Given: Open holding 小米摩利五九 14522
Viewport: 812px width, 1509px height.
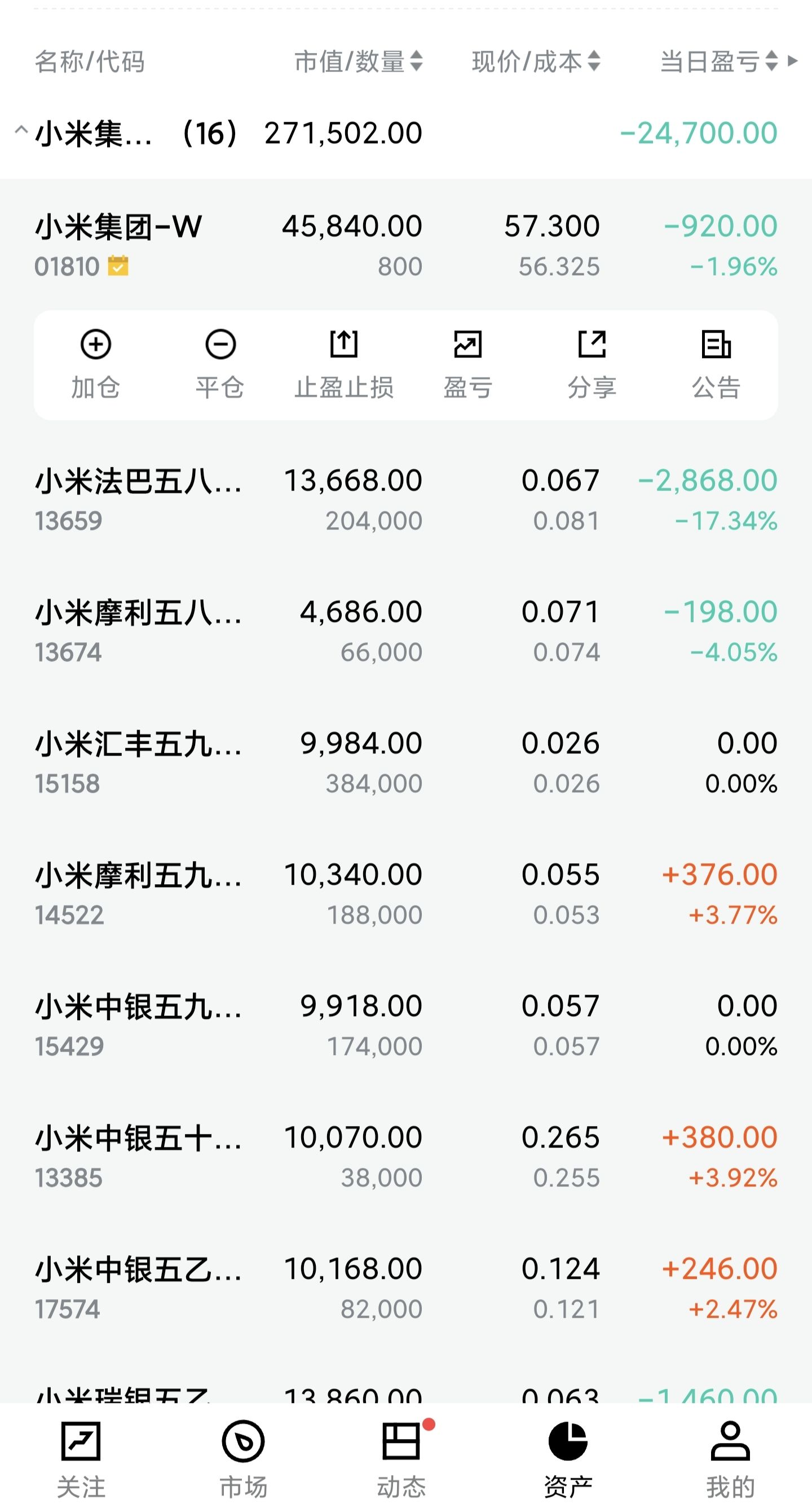Looking at the screenshot, I should (x=406, y=893).
